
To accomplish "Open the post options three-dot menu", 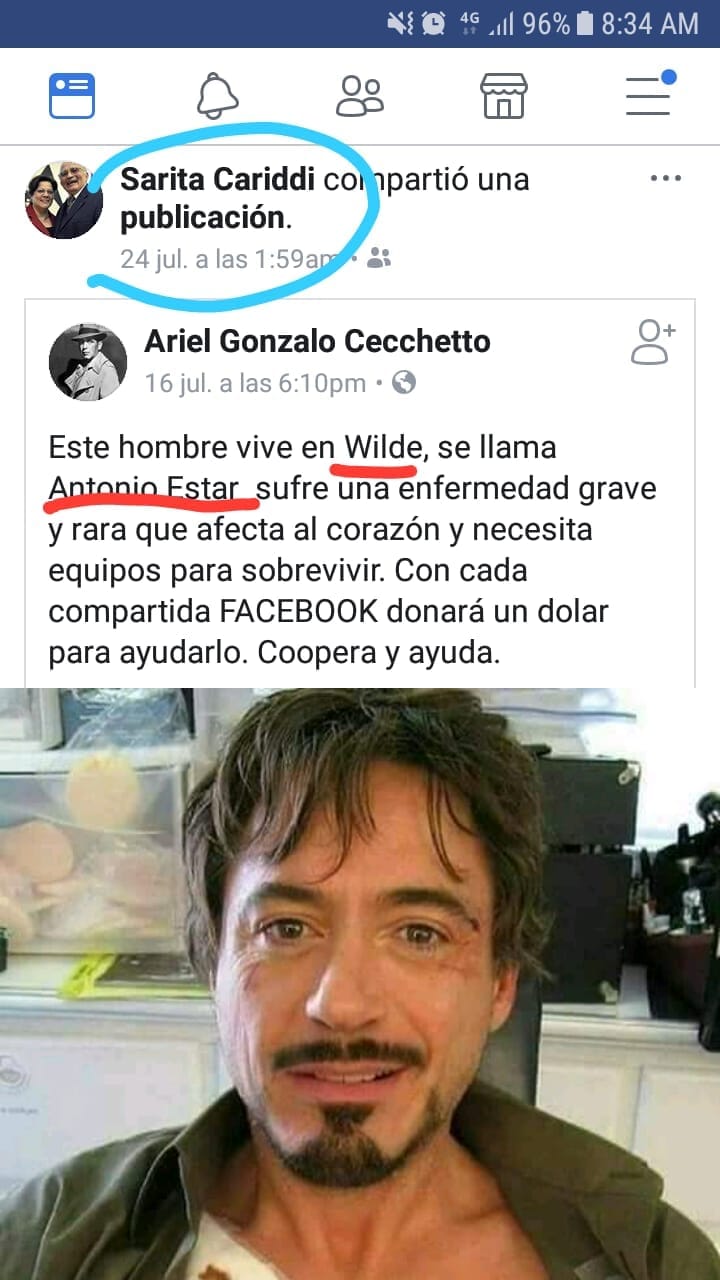I will tap(665, 179).
